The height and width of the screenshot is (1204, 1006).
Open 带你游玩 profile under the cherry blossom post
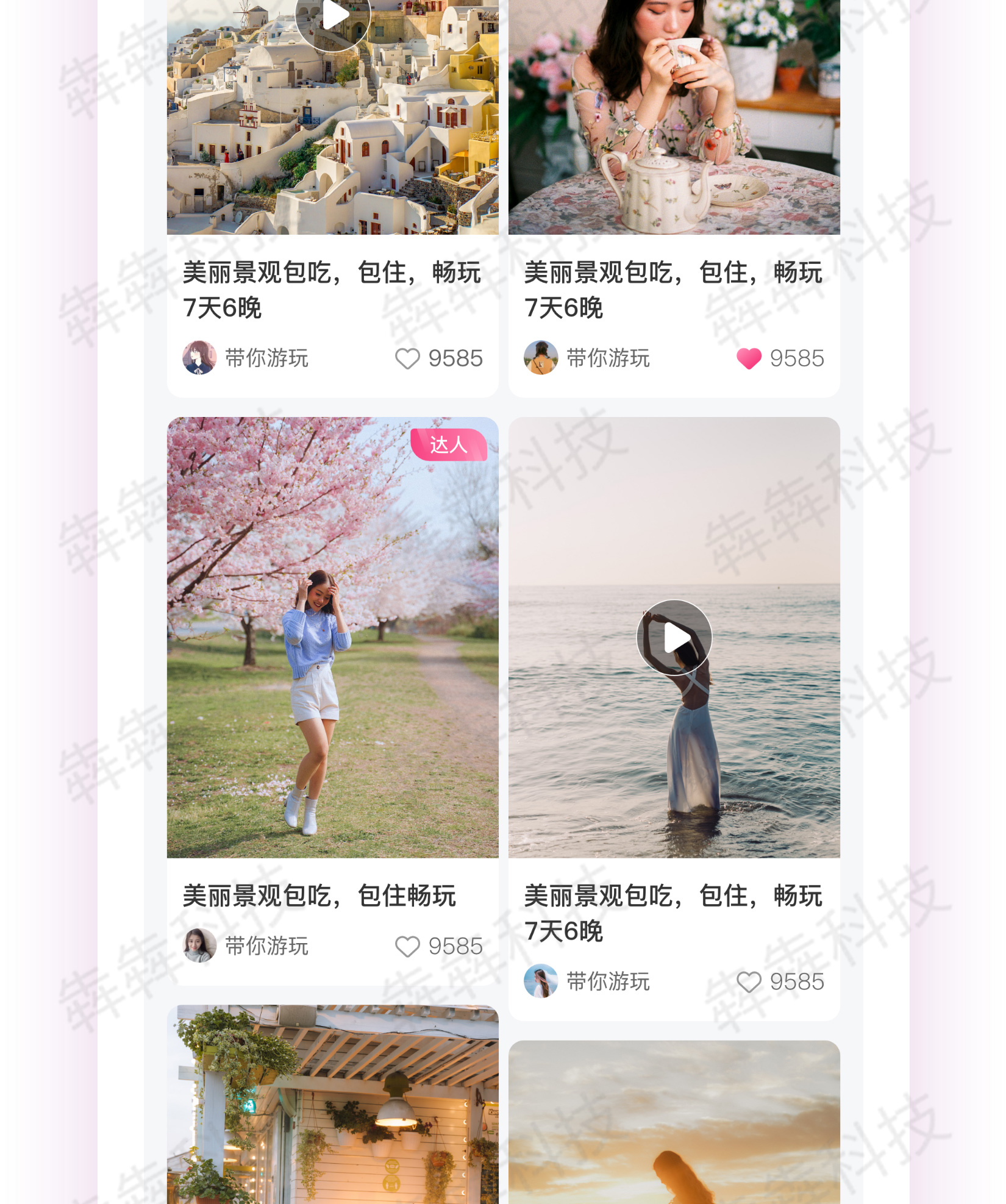click(x=266, y=946)
